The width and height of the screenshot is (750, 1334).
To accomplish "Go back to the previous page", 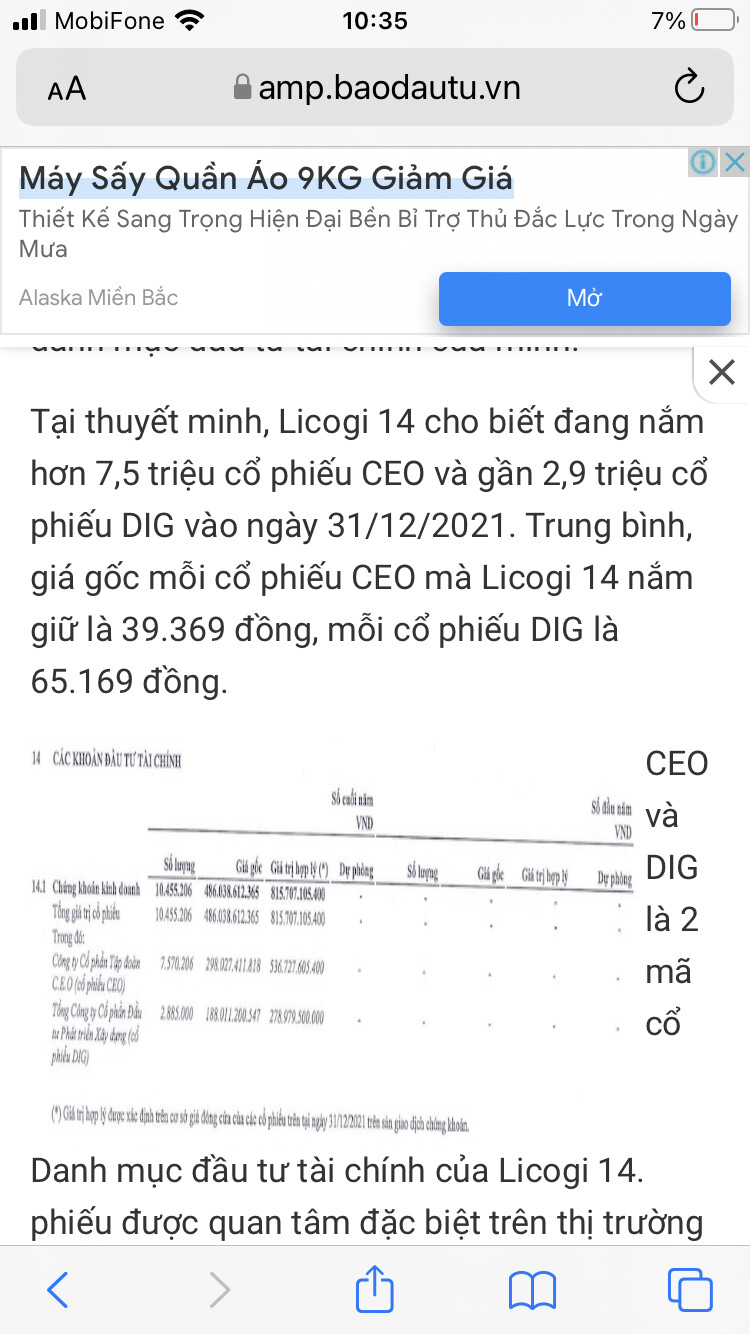I will point(58,1289).
